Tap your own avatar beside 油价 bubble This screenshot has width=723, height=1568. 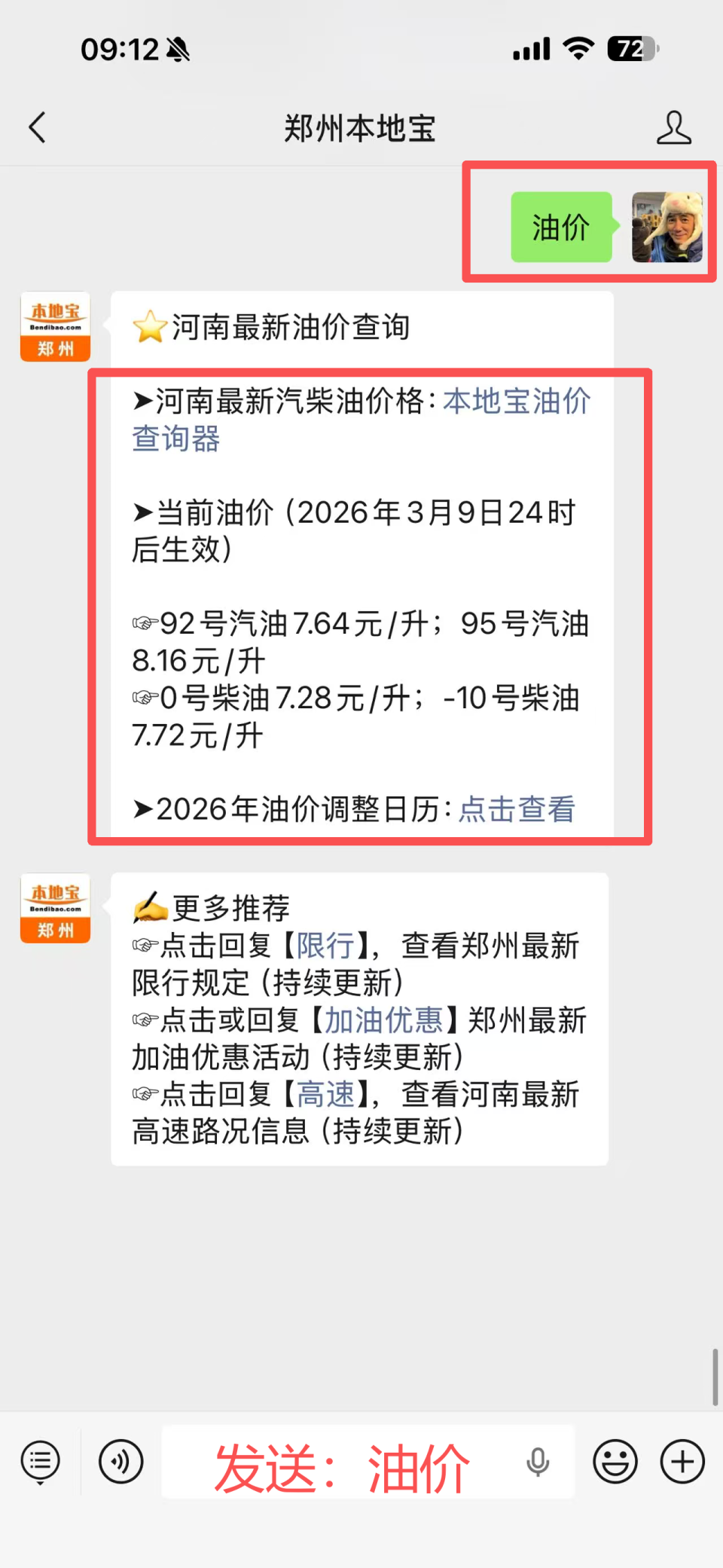[666, 228]
